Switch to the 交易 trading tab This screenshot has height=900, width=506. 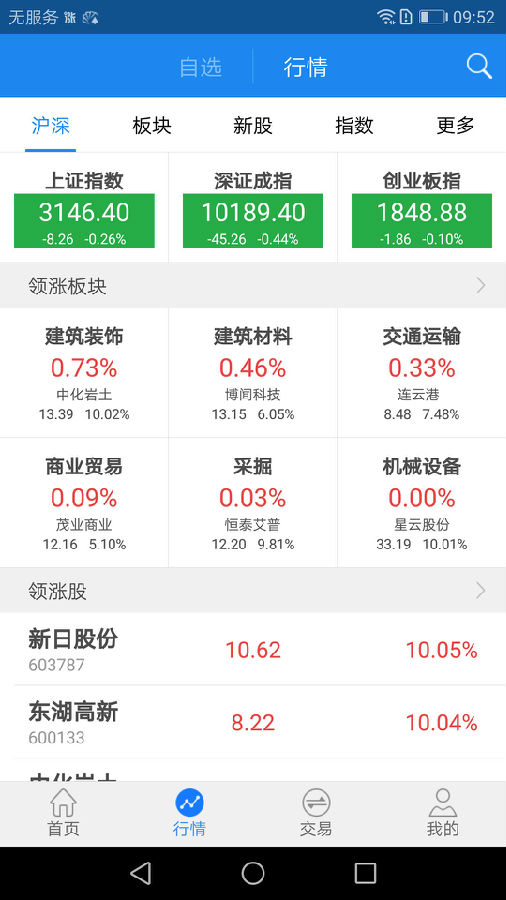pyautogui.click(x=316, y=813)
